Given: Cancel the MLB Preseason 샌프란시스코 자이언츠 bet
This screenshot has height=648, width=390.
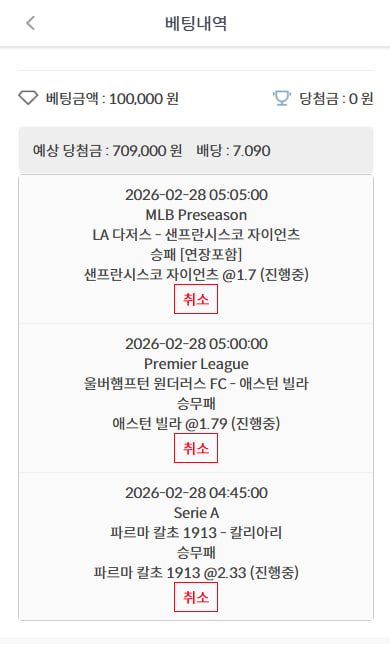Looking at the screenshot, I should point(196,299).
